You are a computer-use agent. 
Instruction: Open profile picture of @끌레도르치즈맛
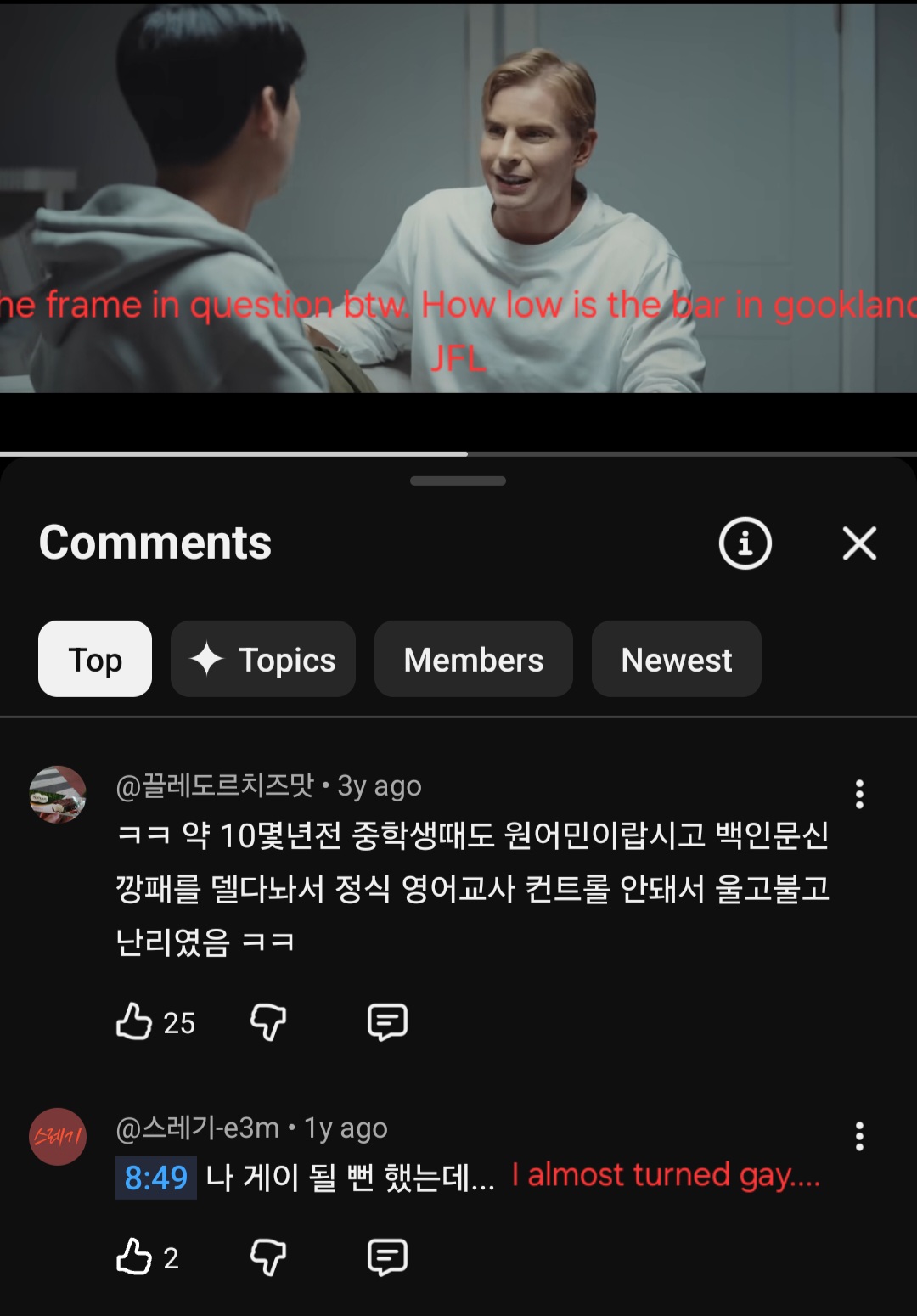click(x=58, y=795)
